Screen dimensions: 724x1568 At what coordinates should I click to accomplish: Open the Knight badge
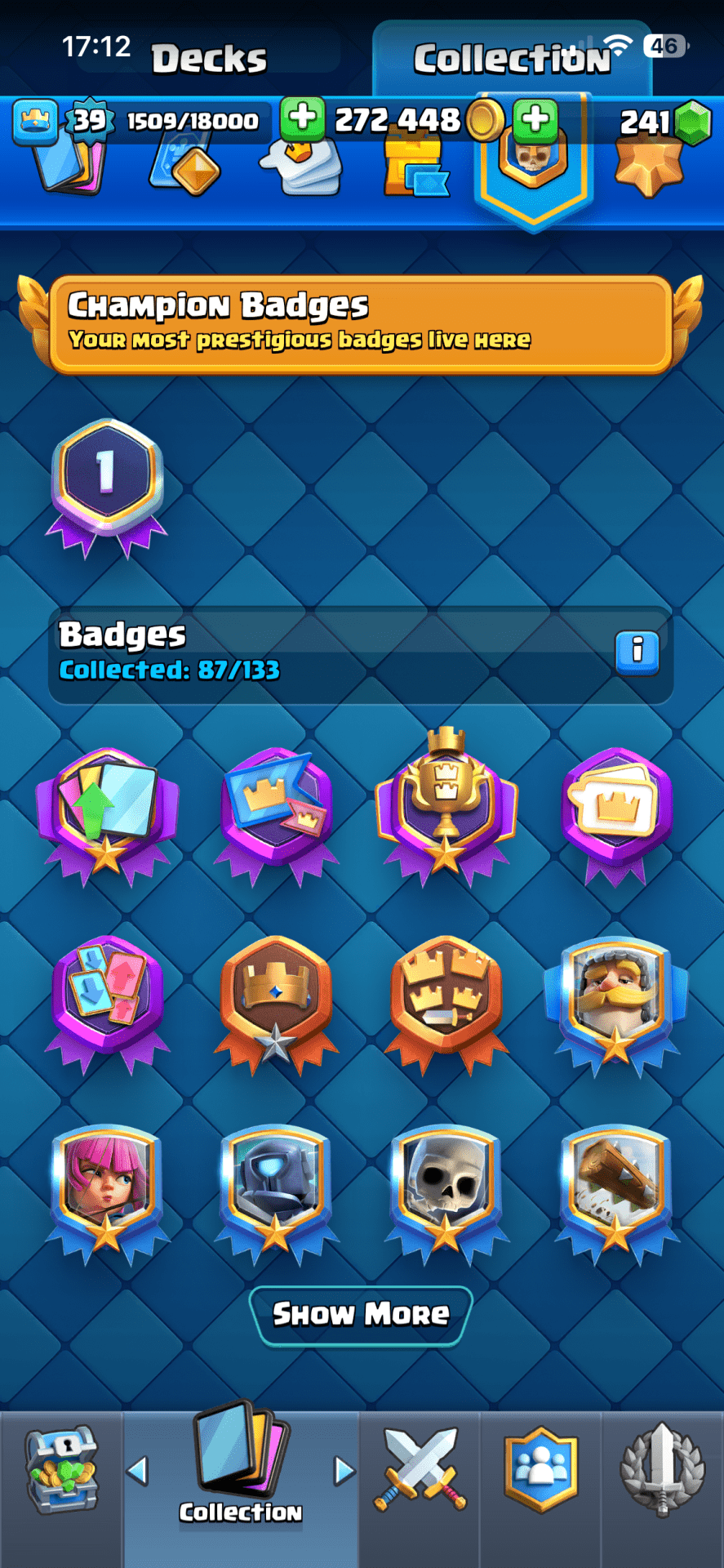pyautogui.click(x=615, y=1001)
